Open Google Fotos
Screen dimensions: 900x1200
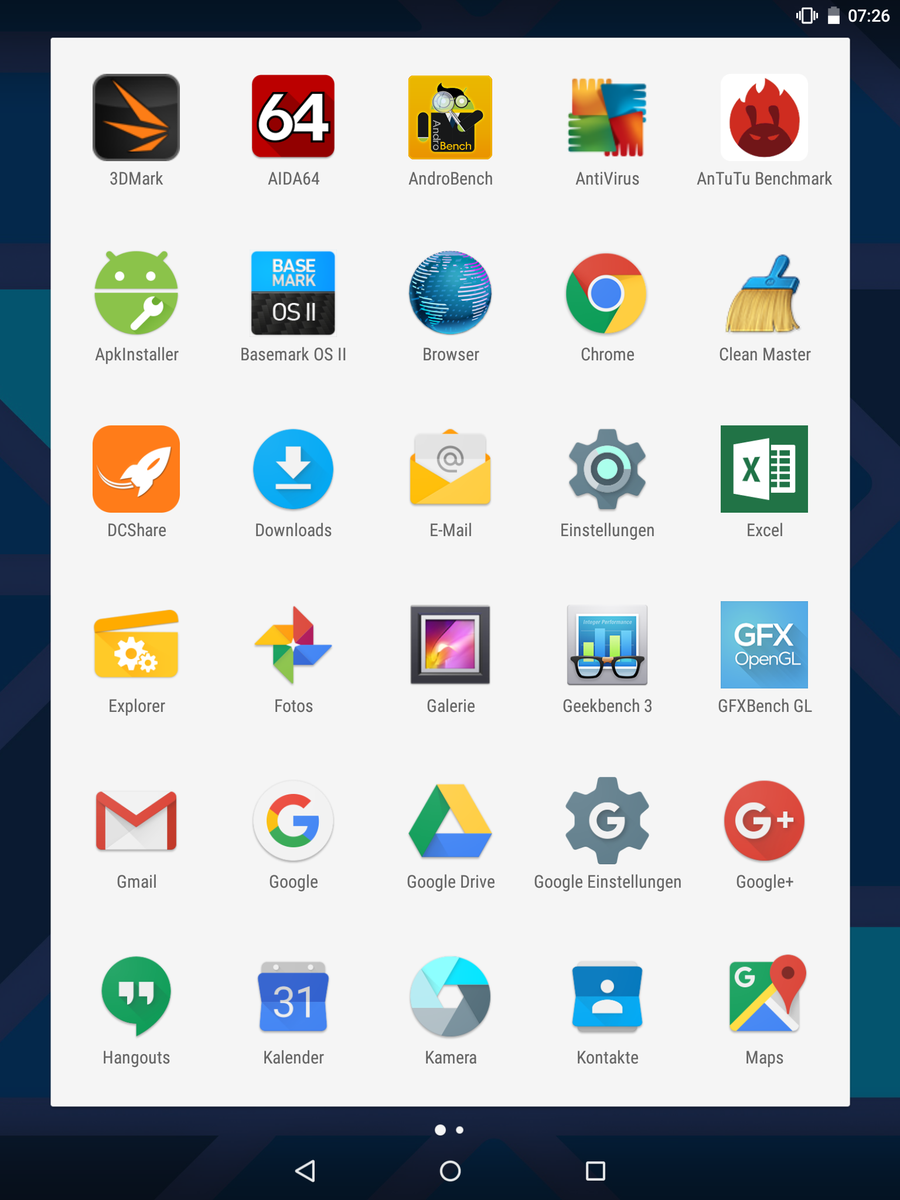pyautogui.click(x=293, y=645)
